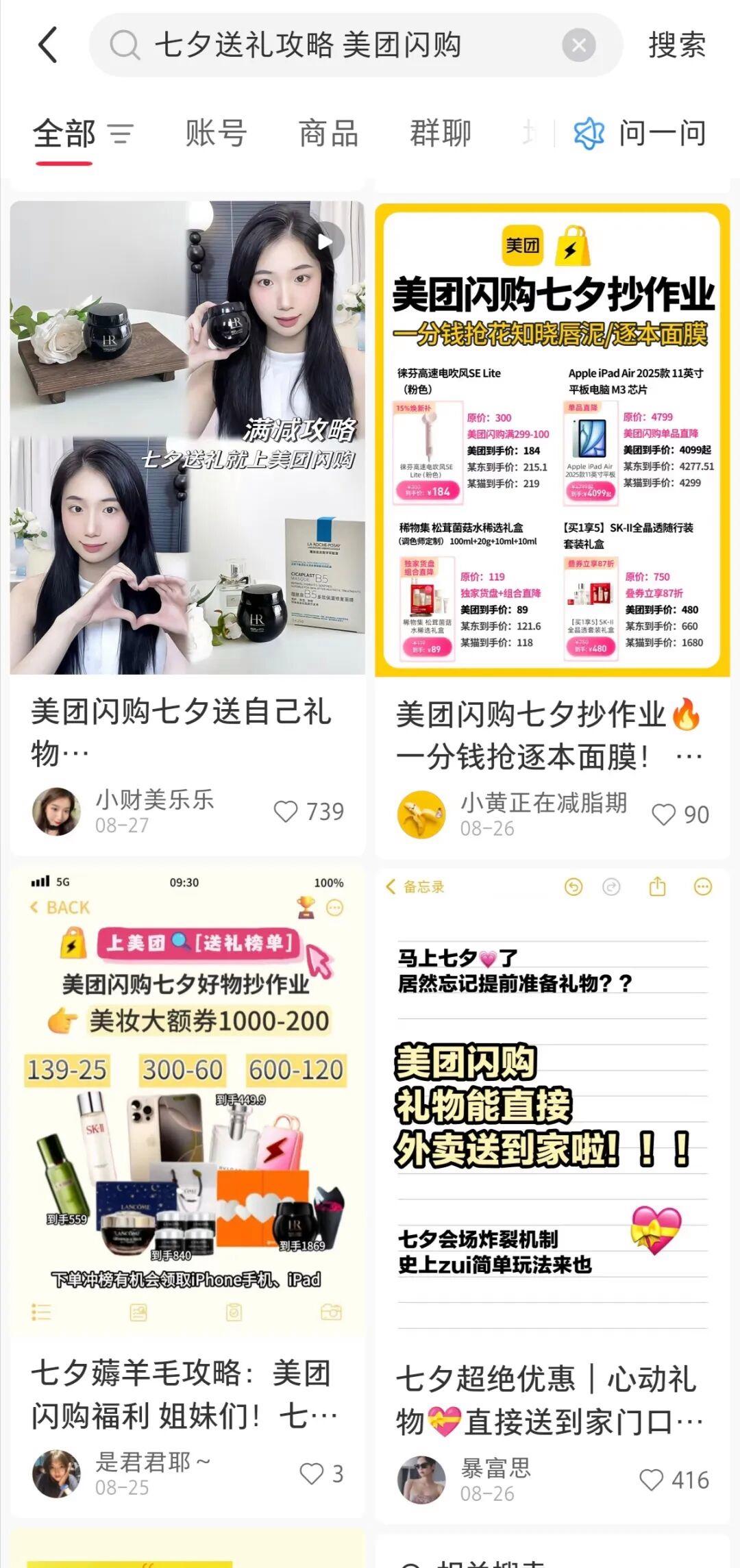This screenshot has height=1568, width=740.
Task: Open the filter on the 全部 tab
Action: (121, 134)
